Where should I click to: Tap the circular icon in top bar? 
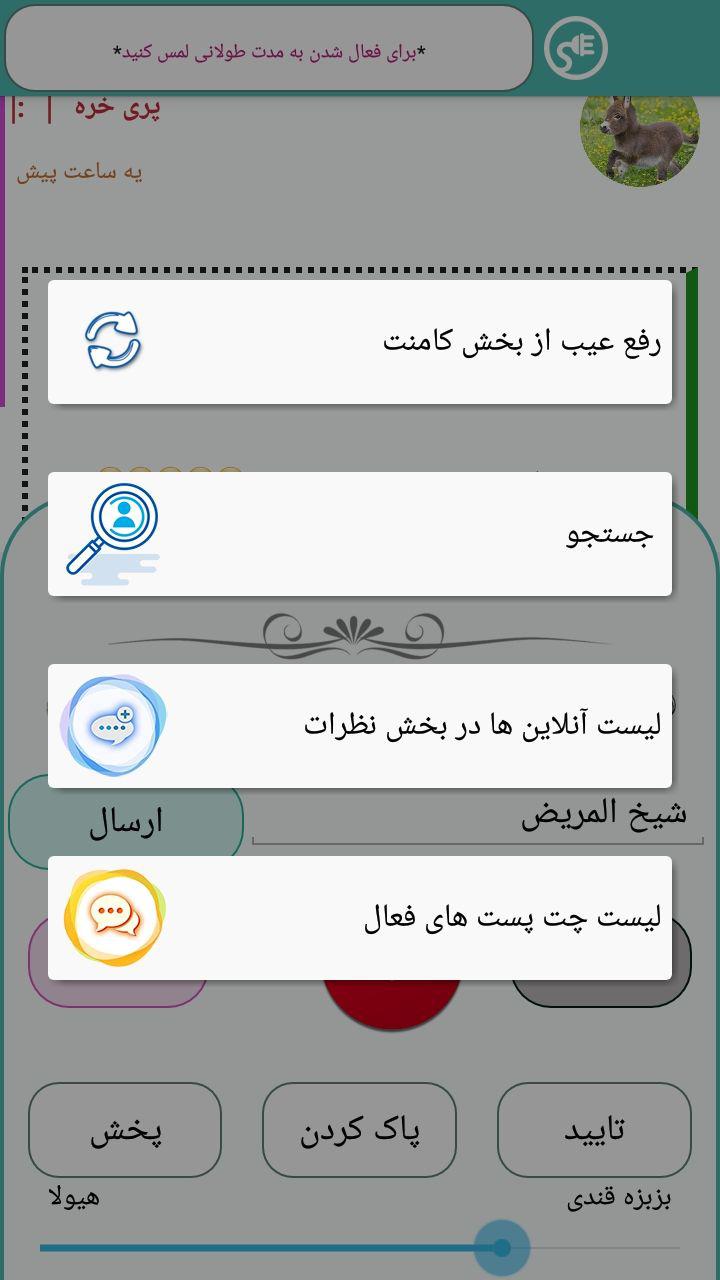pyautogui.click(x=575, y=48)
